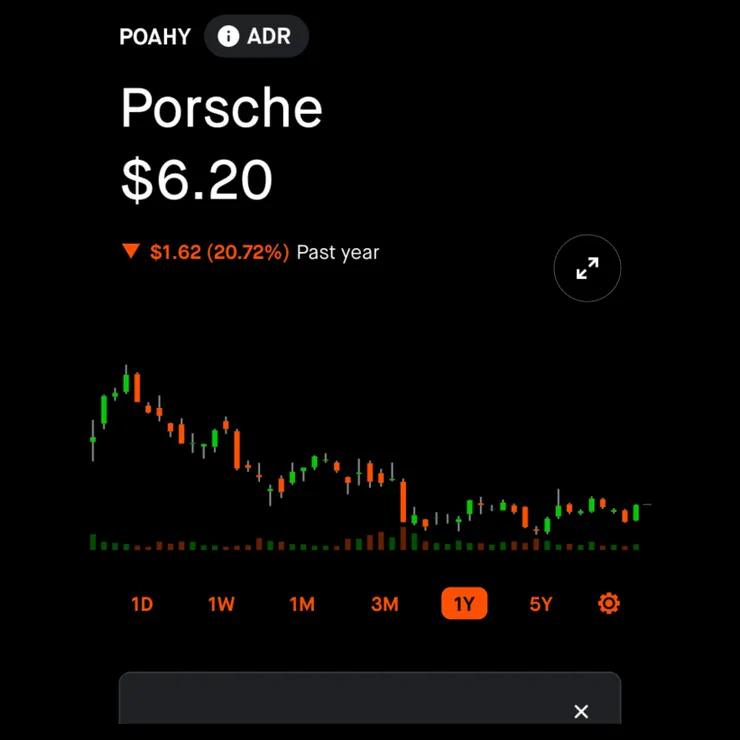This screenshot has width=740, height=740.
Task: Open chart settings gear
Action: point(608,604)
